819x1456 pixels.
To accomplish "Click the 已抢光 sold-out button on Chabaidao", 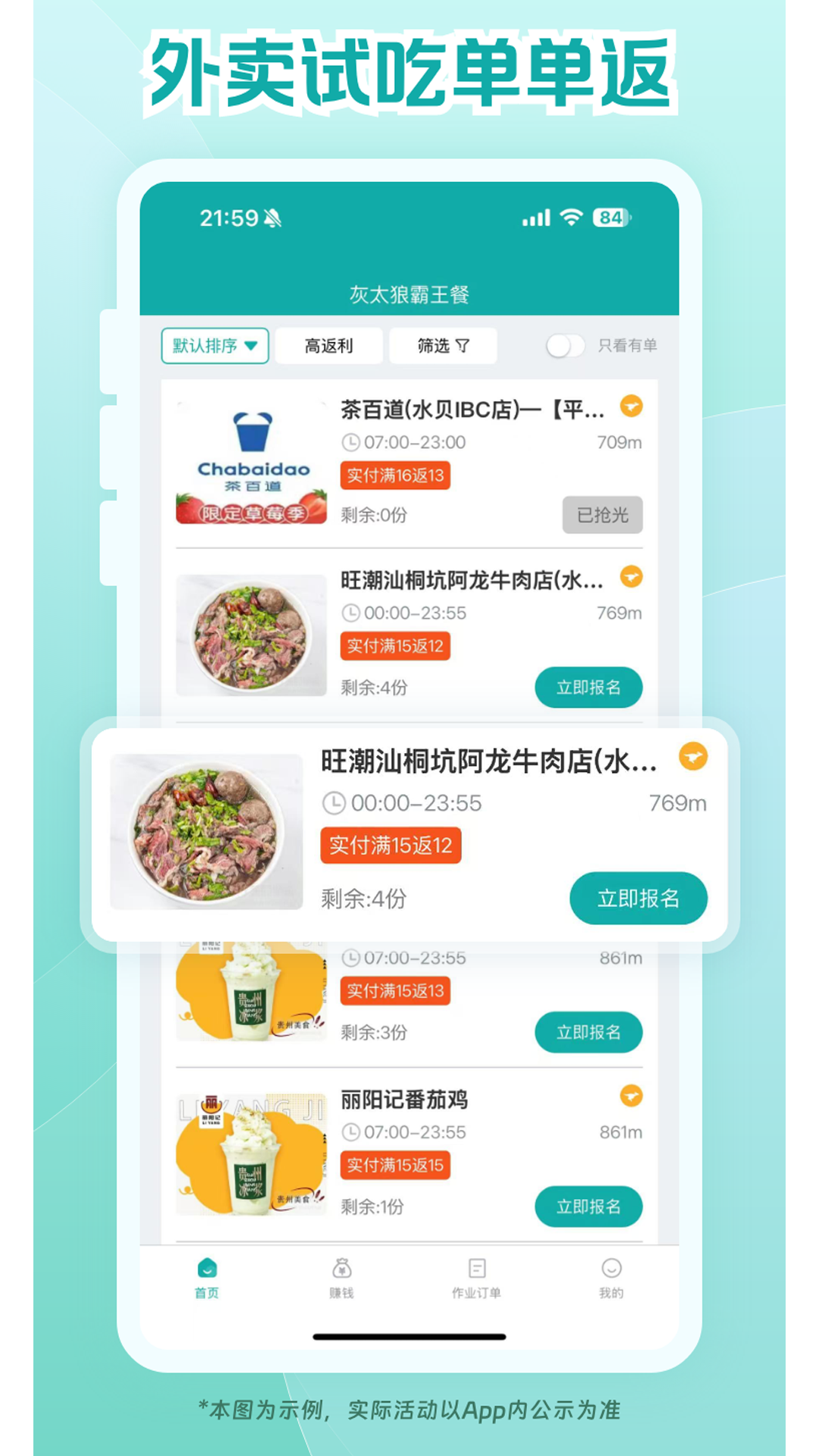I will (602, 515).
